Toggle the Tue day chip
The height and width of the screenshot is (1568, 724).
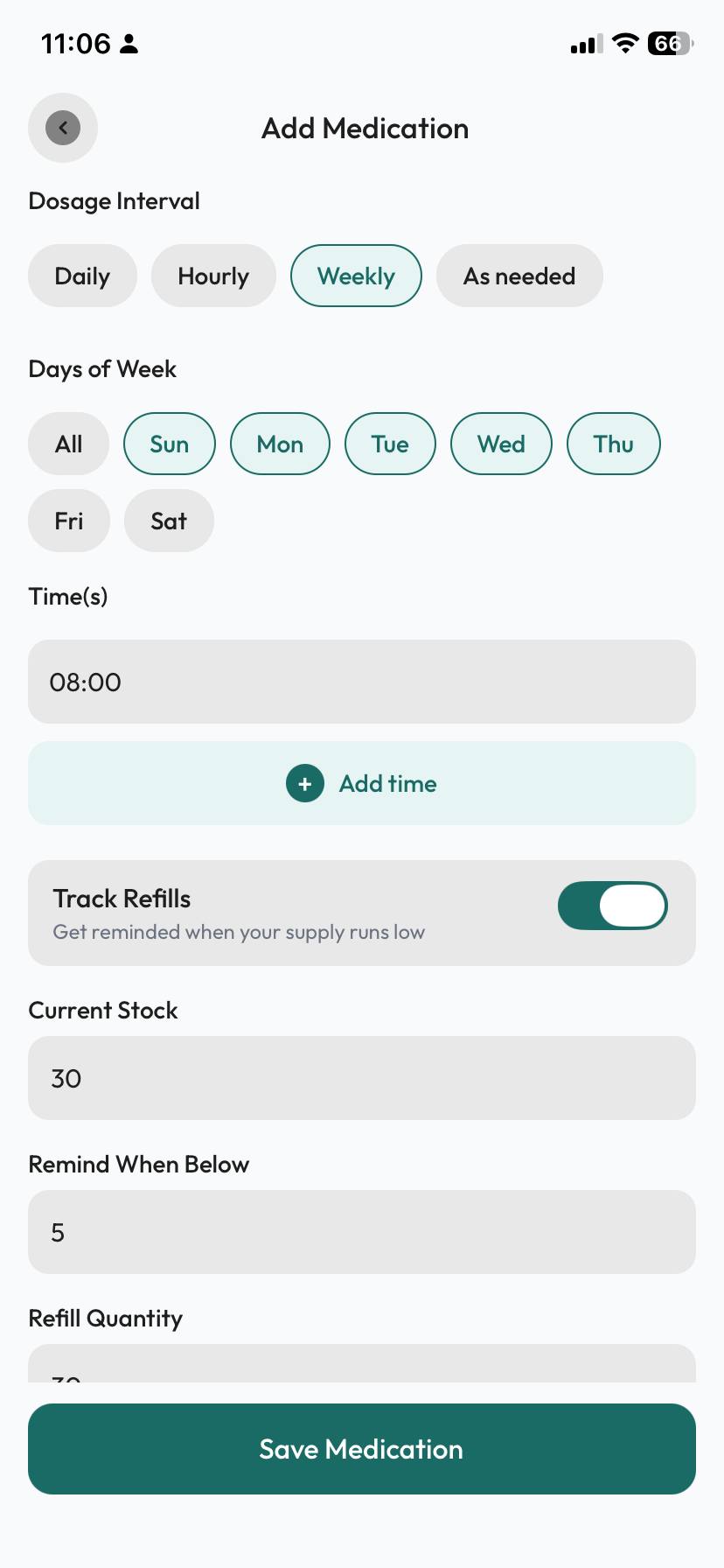coord(390,444)
